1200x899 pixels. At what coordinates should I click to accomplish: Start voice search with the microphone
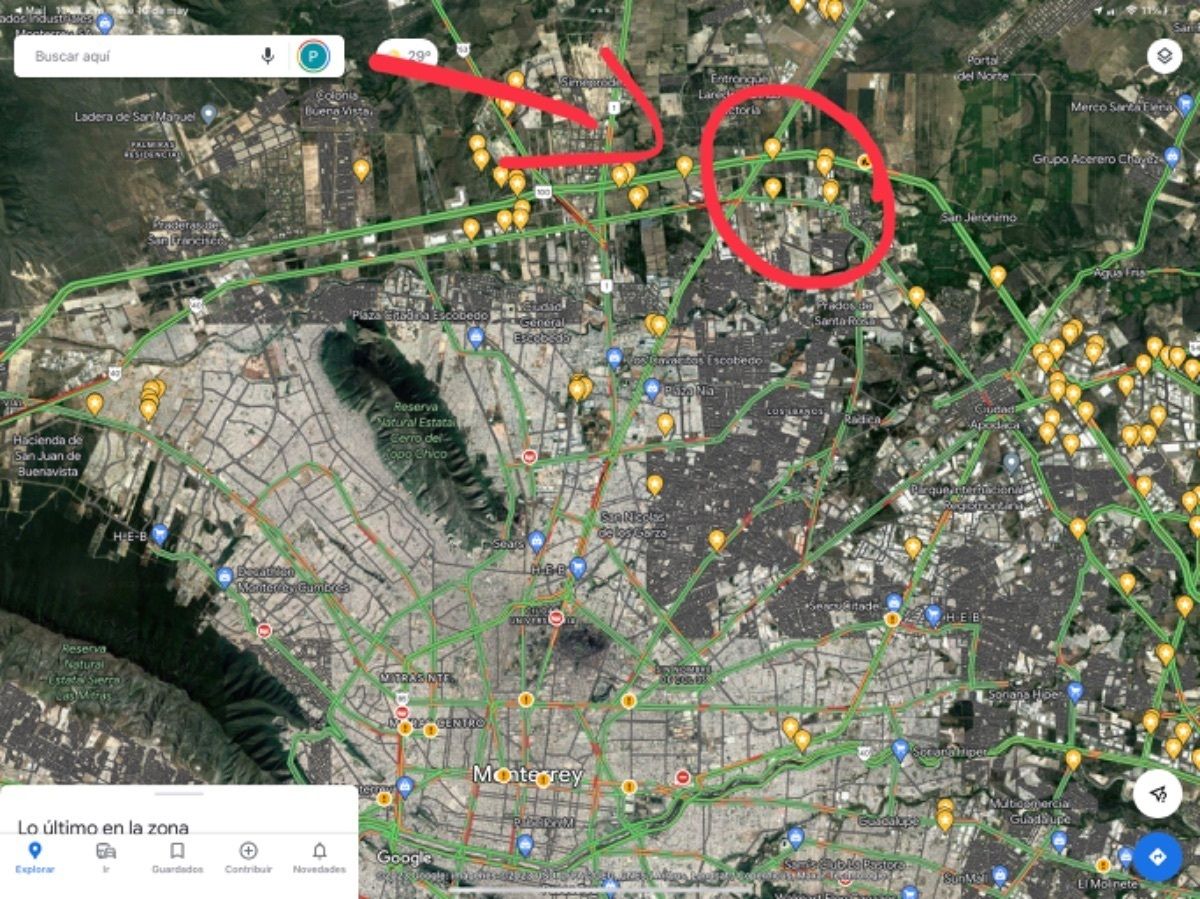(x=268, y=56)
